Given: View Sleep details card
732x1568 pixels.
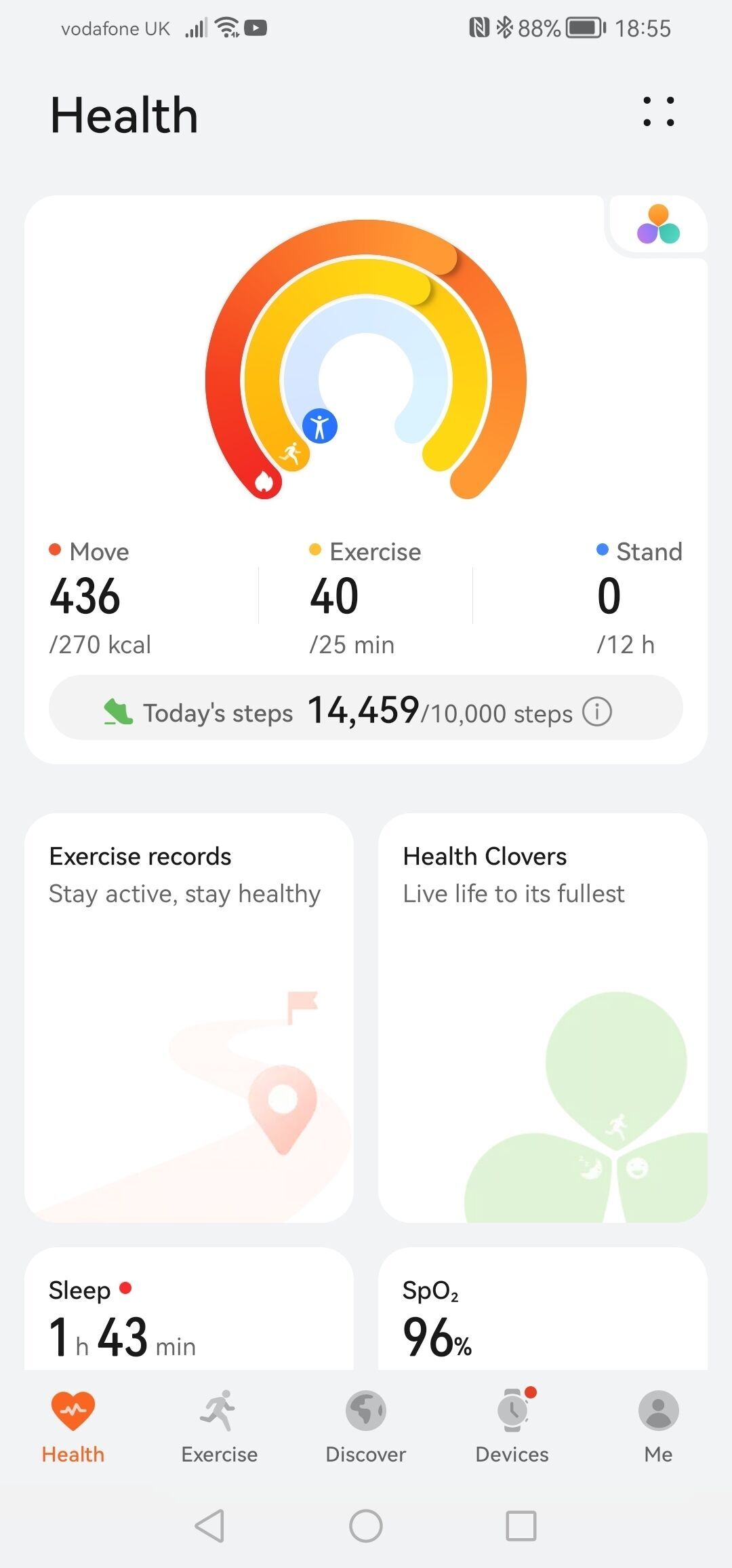Looking at the screenshot, I should tap(189, 1309).
